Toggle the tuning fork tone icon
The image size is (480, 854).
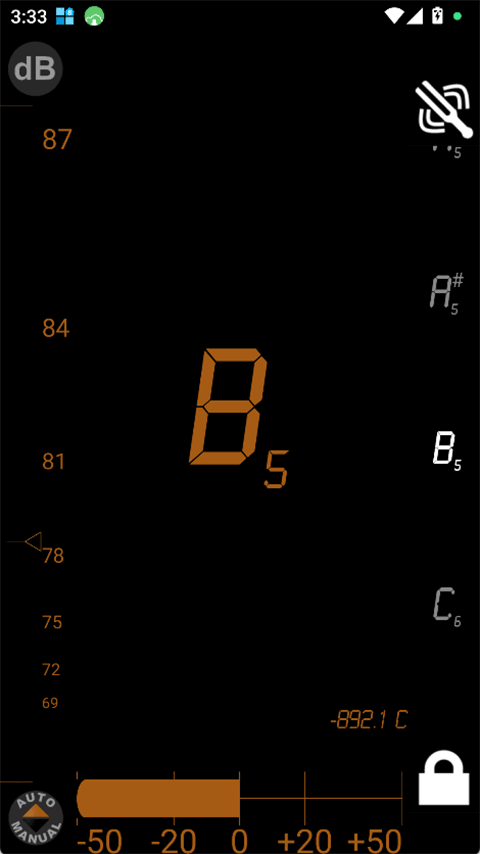pos(443,110)
